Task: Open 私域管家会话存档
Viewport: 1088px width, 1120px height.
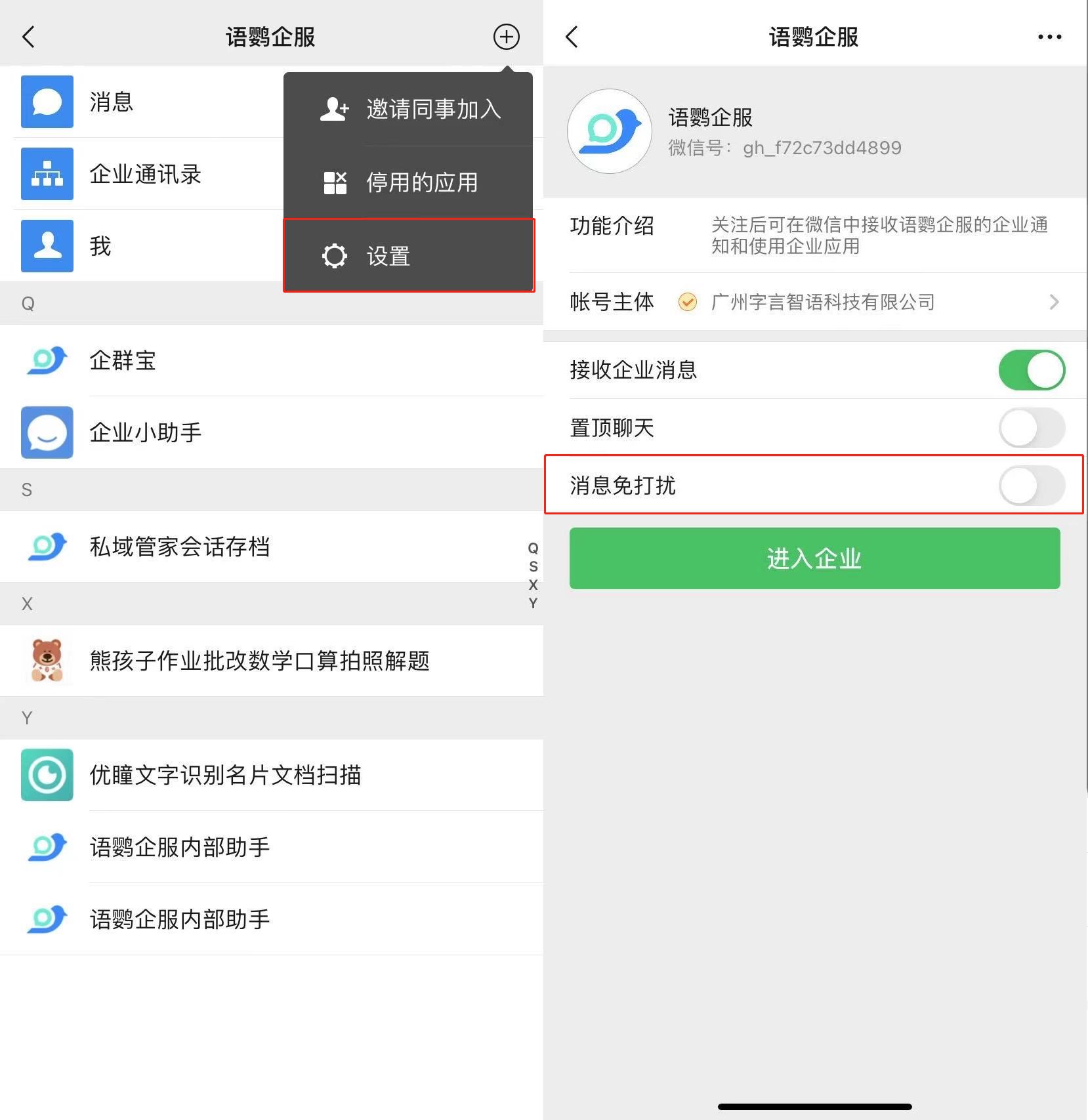Action: click(262, 547)
